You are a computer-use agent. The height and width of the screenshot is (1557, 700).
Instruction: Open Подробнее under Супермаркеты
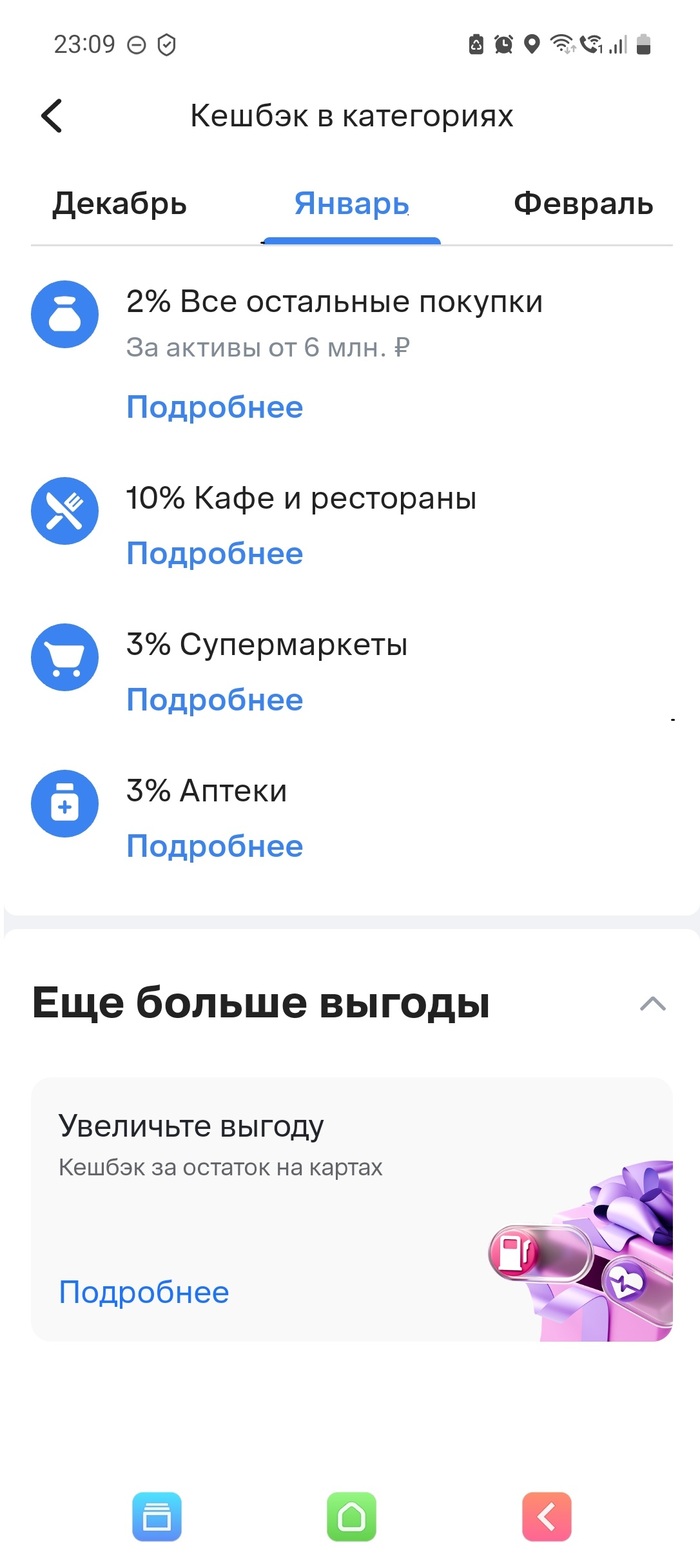pyautogui.click(x=214, y=699)
